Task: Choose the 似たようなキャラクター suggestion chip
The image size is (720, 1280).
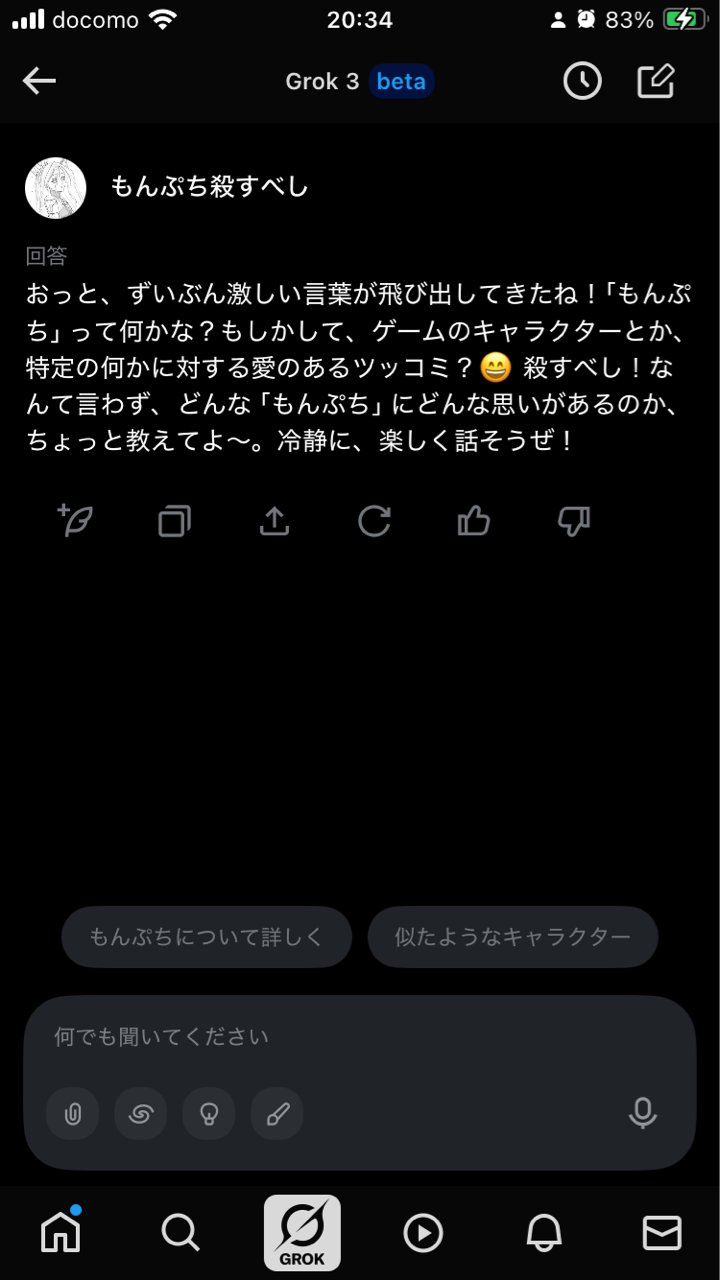Action: pyautogui.click(x=513, y=937)
